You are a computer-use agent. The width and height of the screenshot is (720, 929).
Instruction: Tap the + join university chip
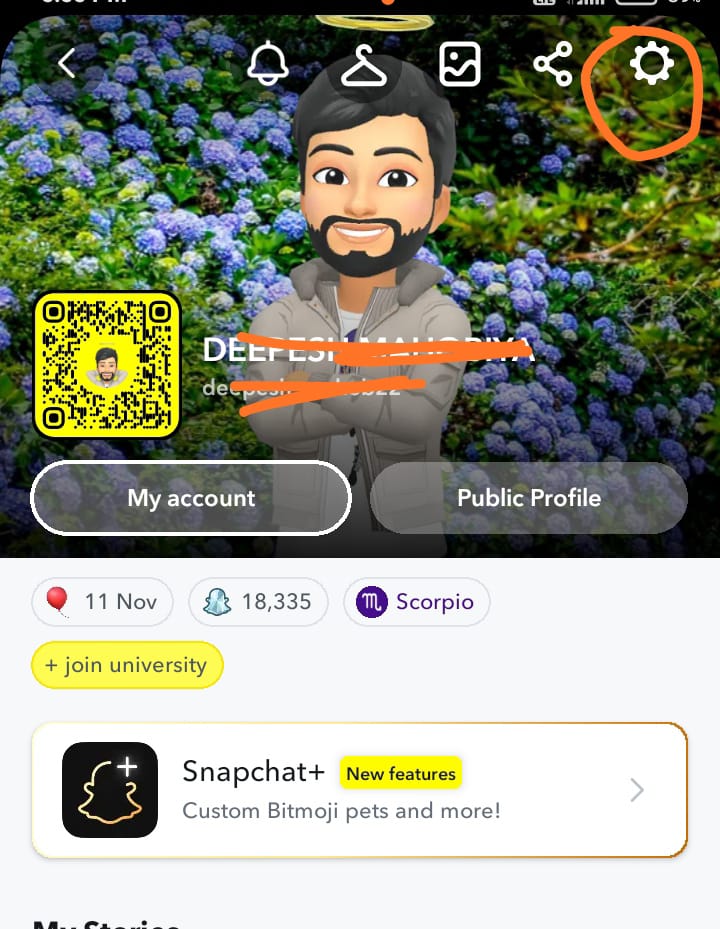click(127, 665)
